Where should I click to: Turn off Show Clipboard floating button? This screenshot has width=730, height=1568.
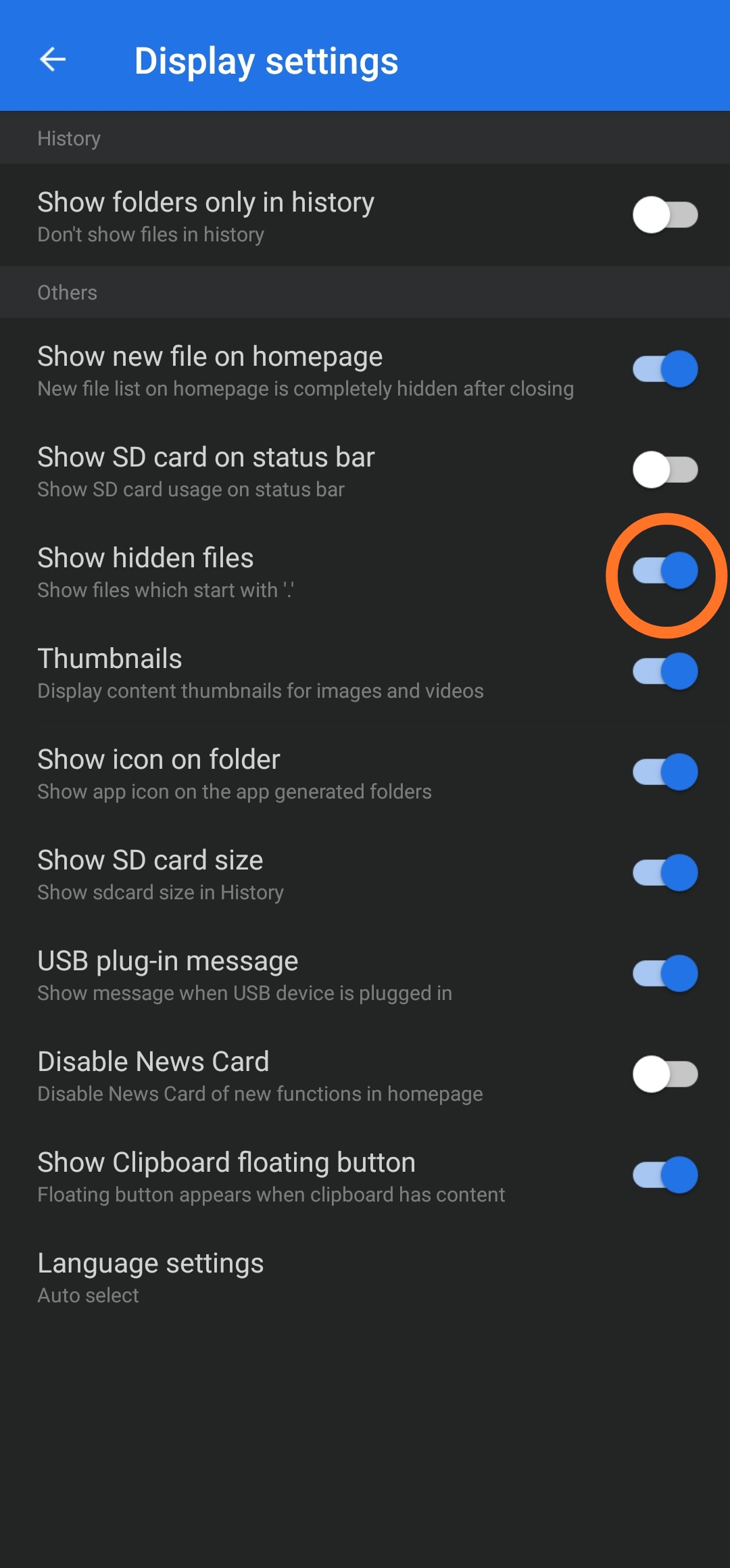point(665,1175)
